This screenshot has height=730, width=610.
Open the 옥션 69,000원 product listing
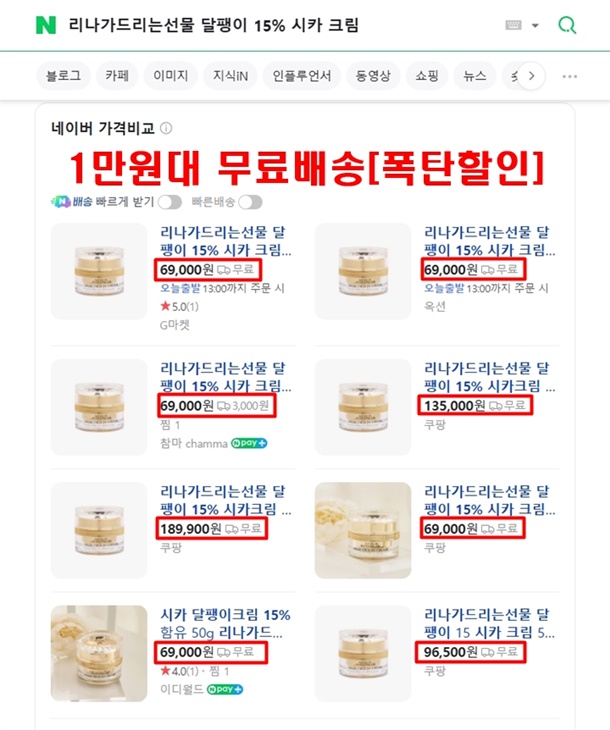[485, 242]
